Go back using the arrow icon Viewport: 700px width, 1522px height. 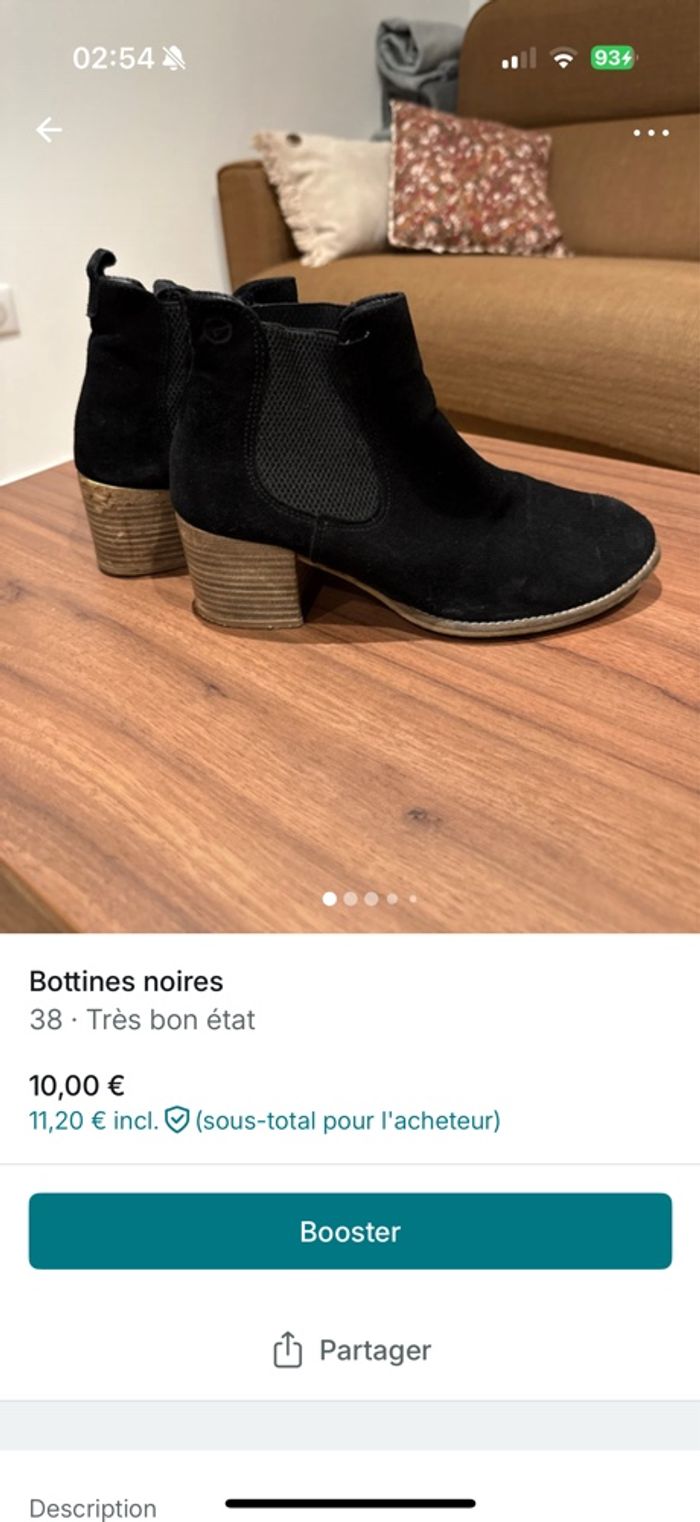click(48, 130)
